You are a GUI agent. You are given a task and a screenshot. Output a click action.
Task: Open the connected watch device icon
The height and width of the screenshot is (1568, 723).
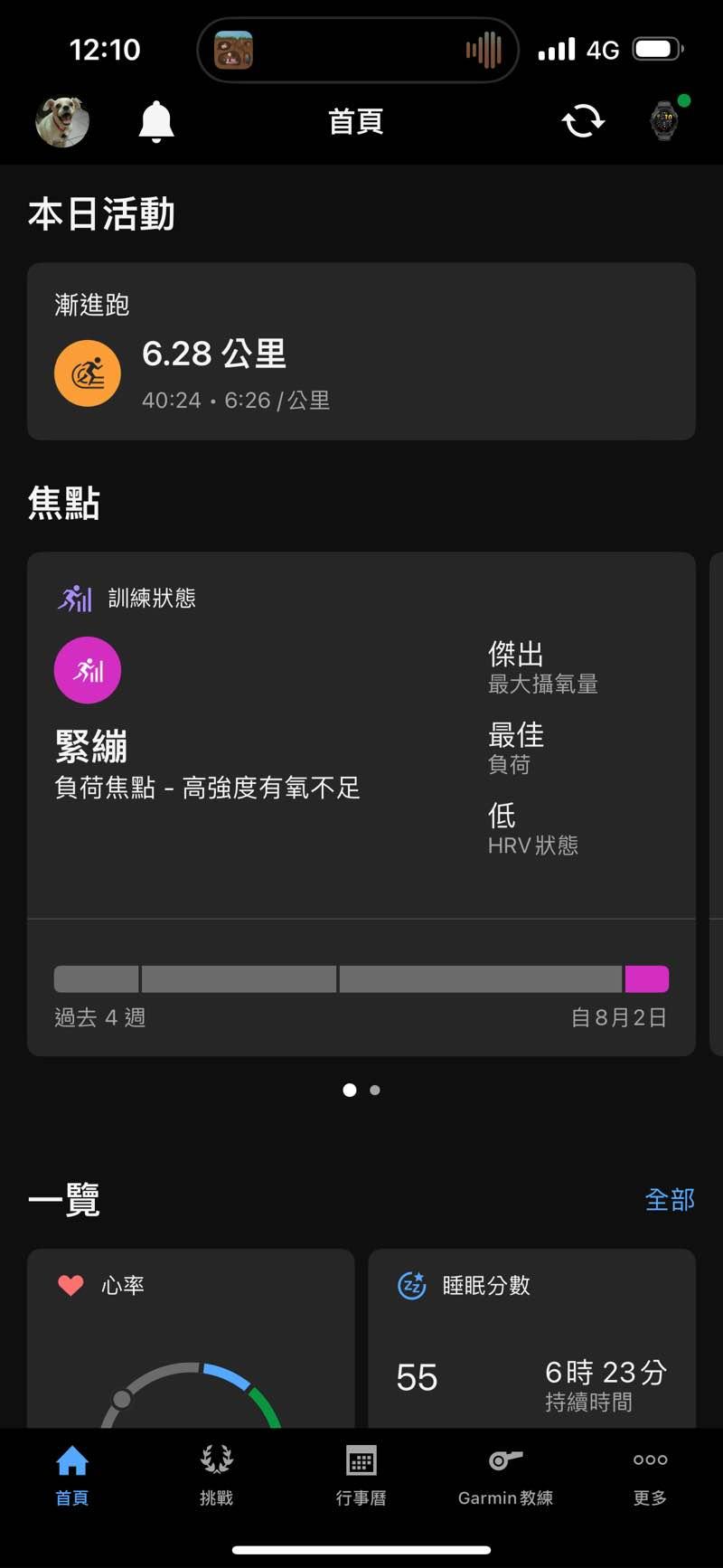pos(664,121)
